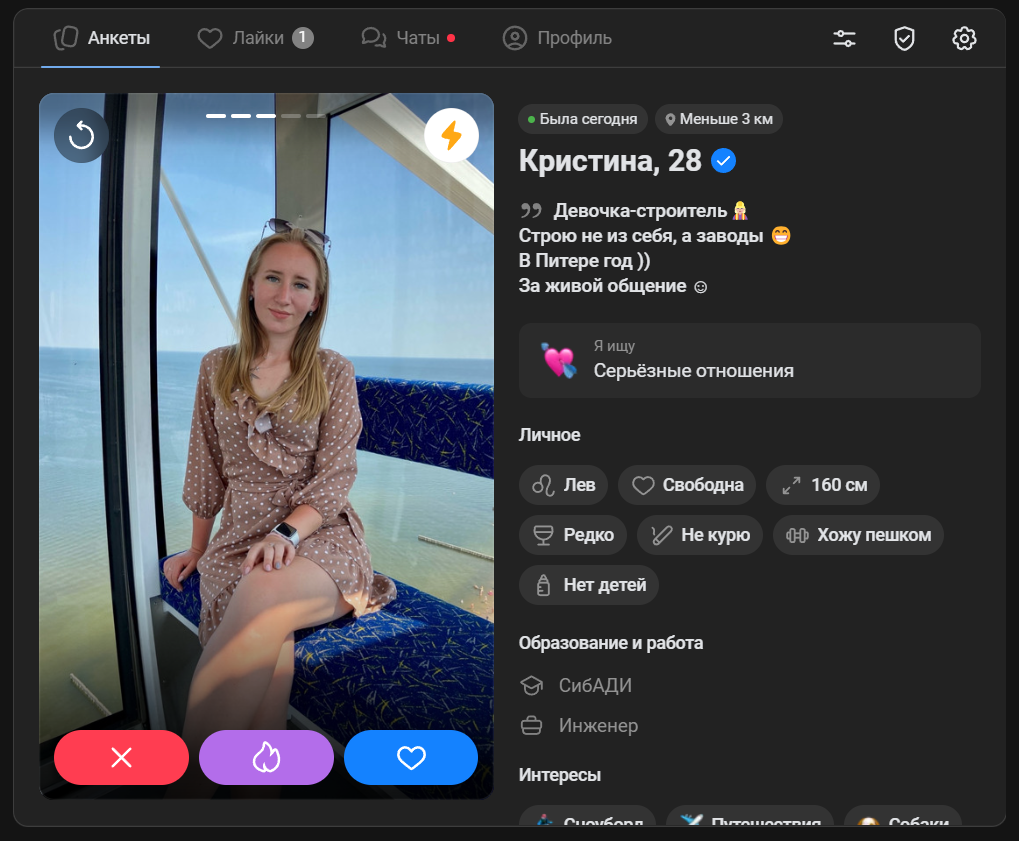Switch to the Анкеты tab
Screen dimensions: 1019x841
[x=102, y=39]
